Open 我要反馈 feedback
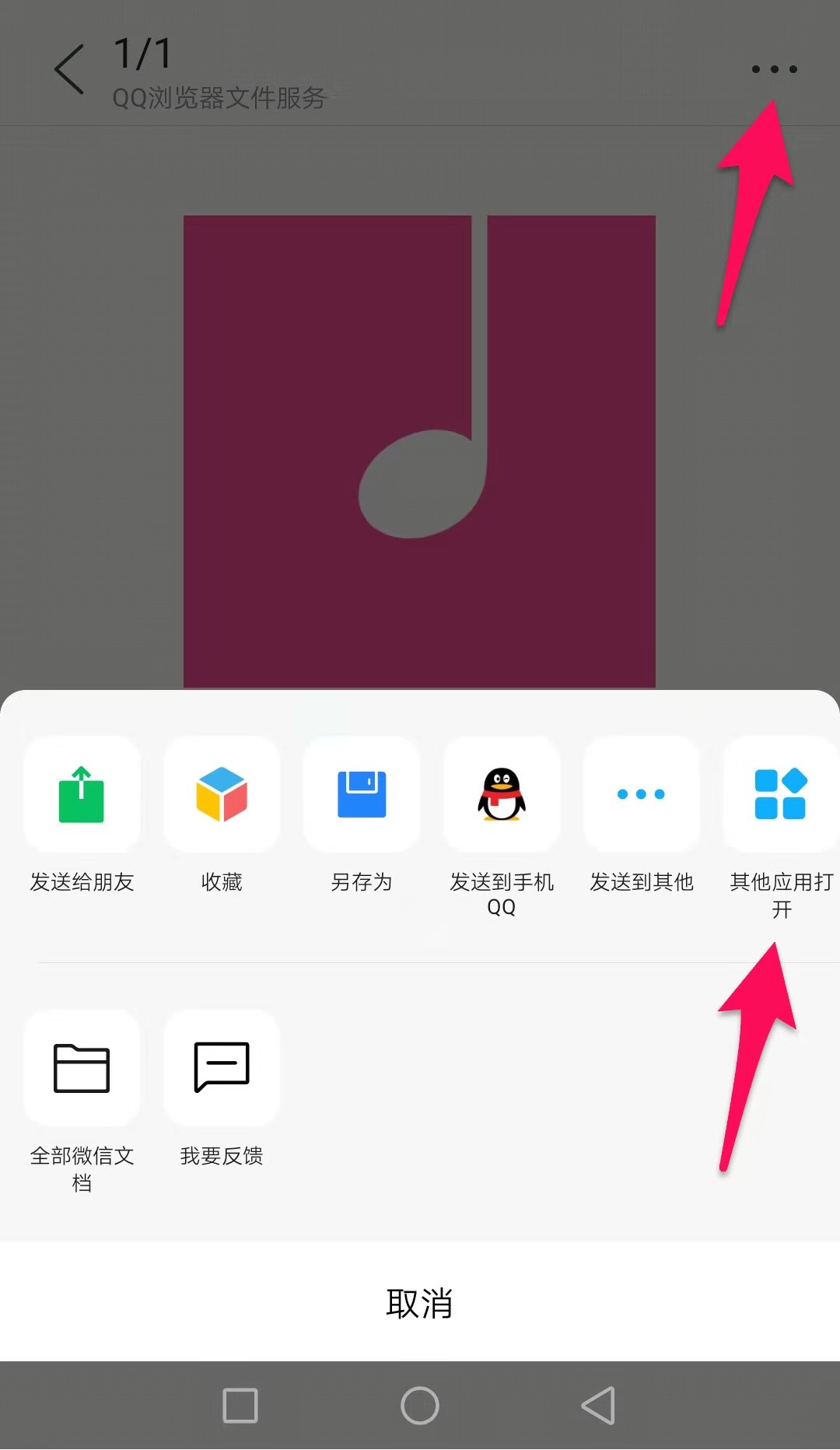 [222, 1068]
